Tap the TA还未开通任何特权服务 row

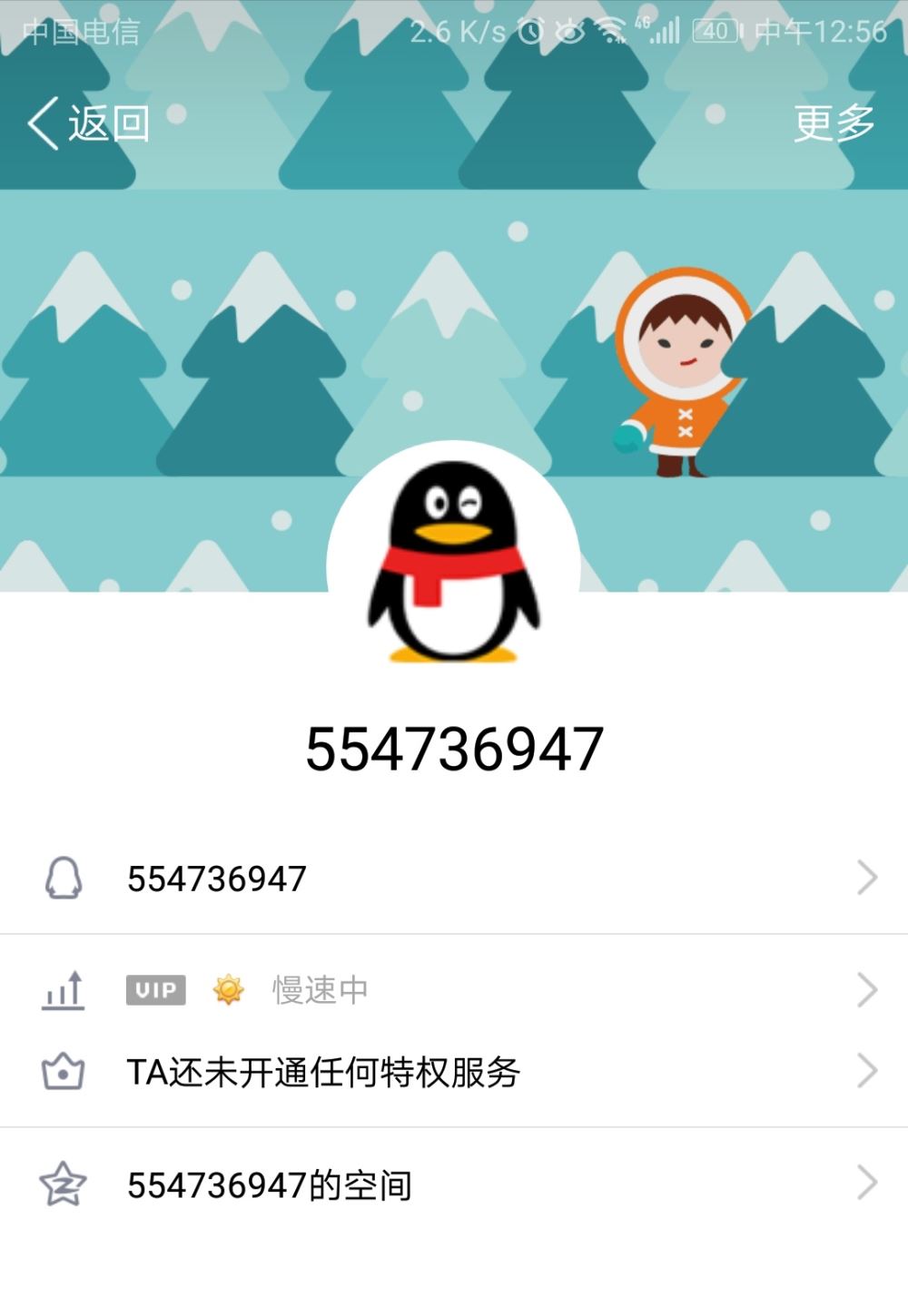[322, 1074]
